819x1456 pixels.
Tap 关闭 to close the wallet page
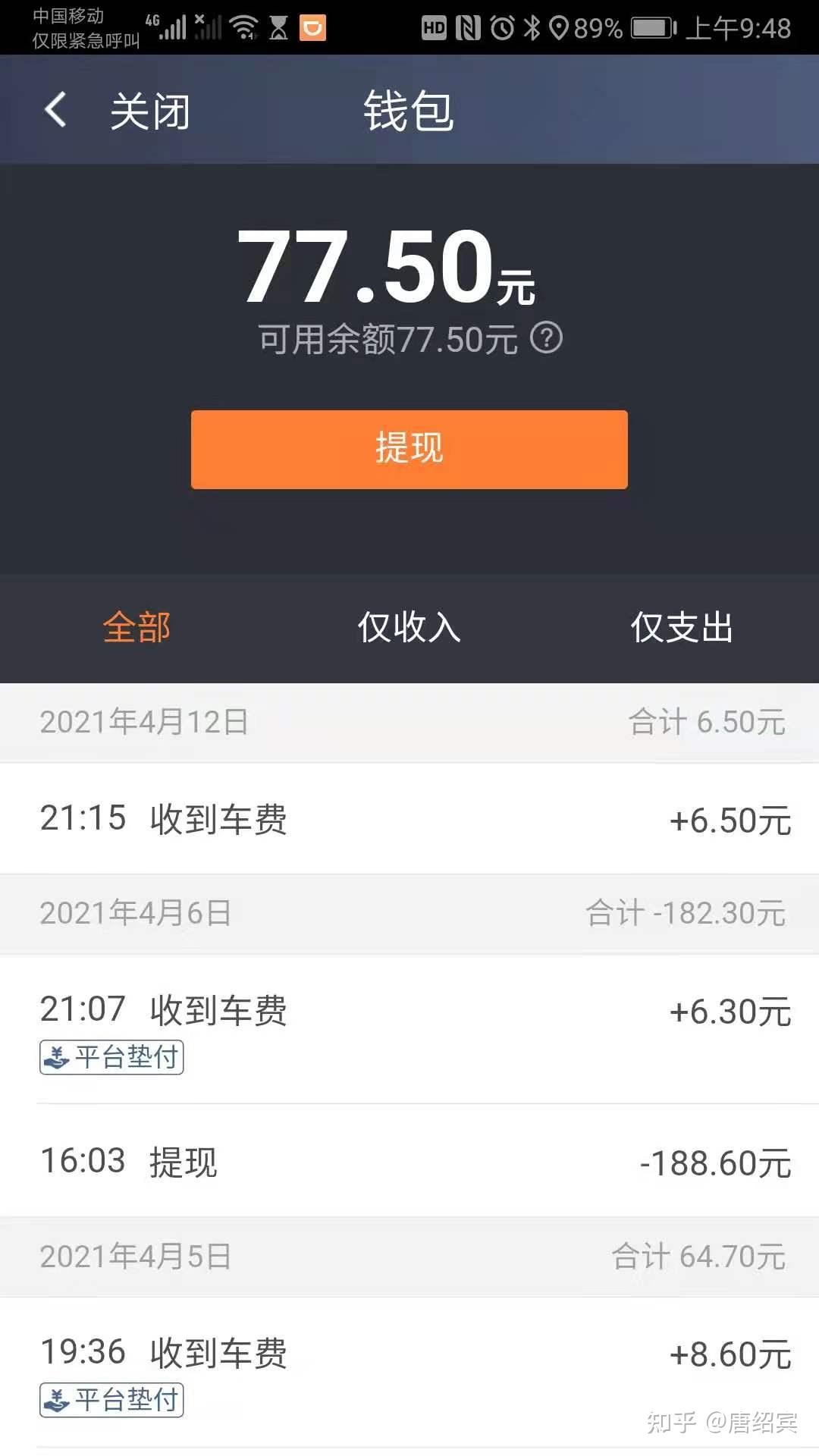[149, 111]
